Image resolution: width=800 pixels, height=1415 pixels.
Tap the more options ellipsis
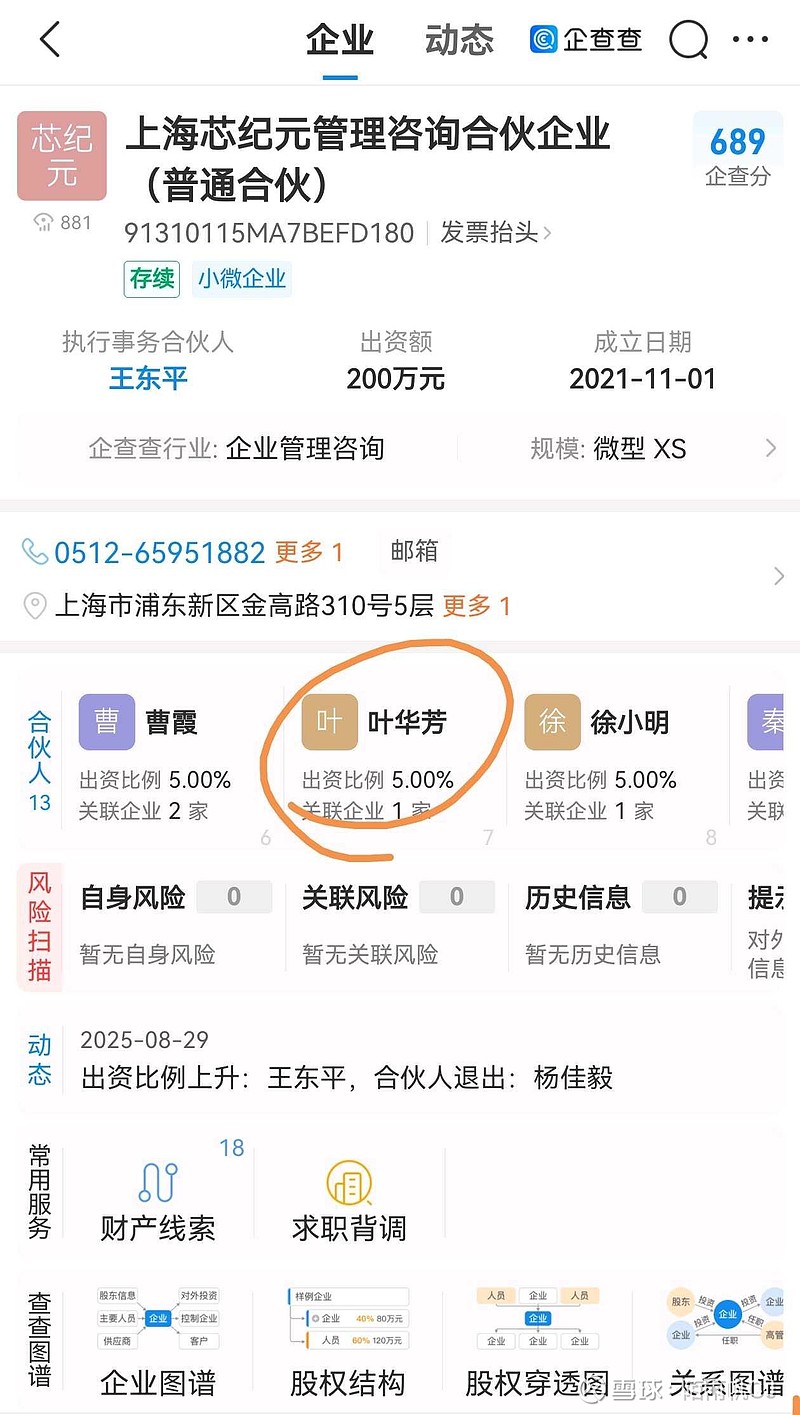click(752, 39)
